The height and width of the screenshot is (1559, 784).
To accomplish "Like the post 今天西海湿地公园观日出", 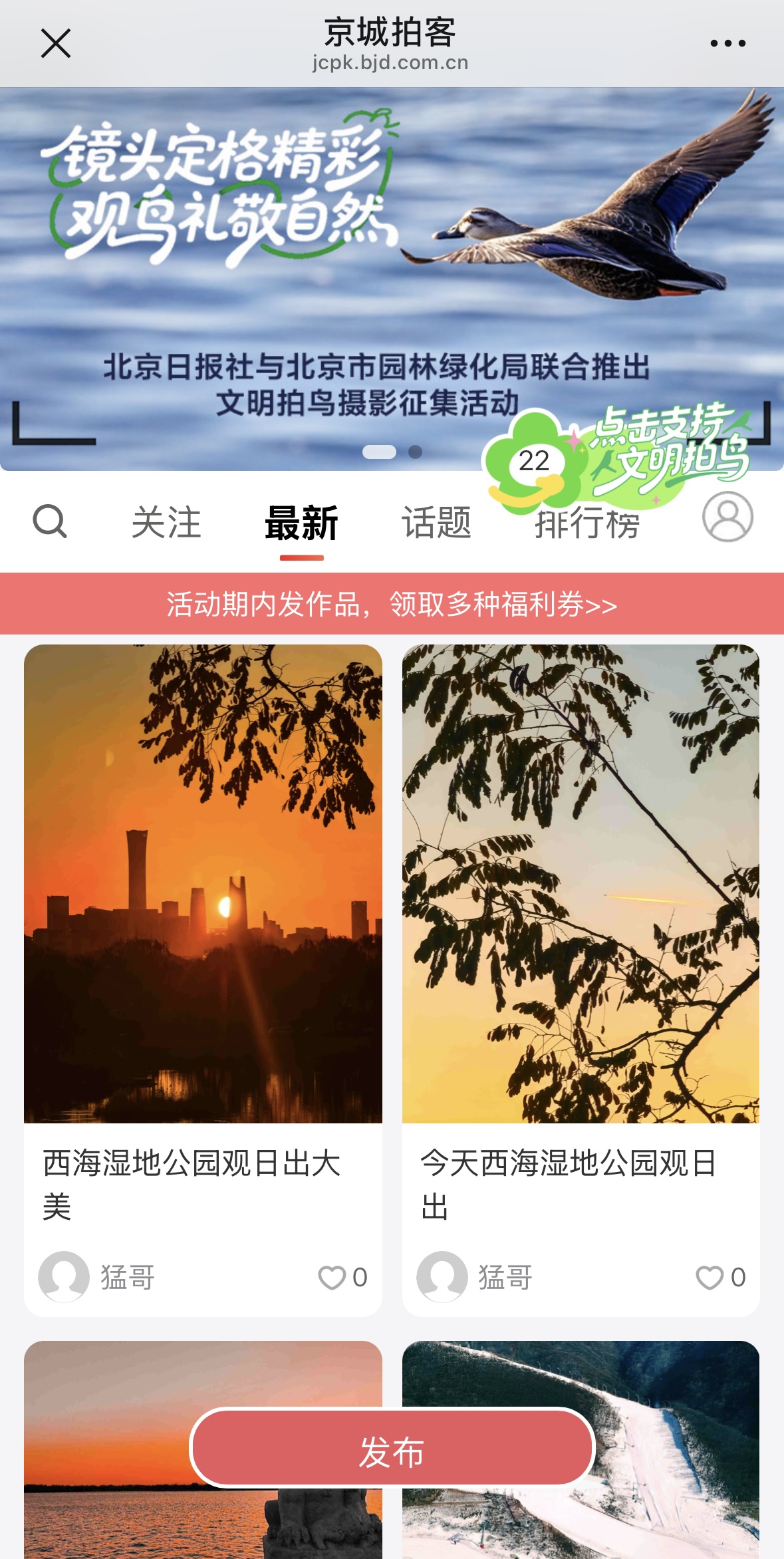I will 710,1277.
